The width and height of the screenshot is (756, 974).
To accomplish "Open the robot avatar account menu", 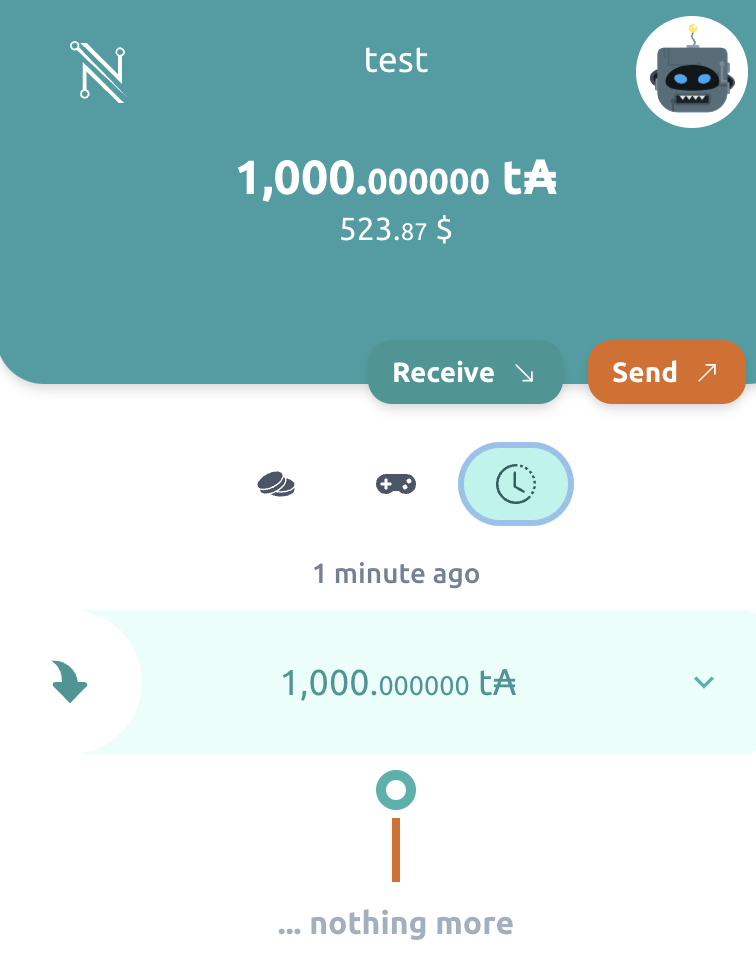I will [692, 73].
